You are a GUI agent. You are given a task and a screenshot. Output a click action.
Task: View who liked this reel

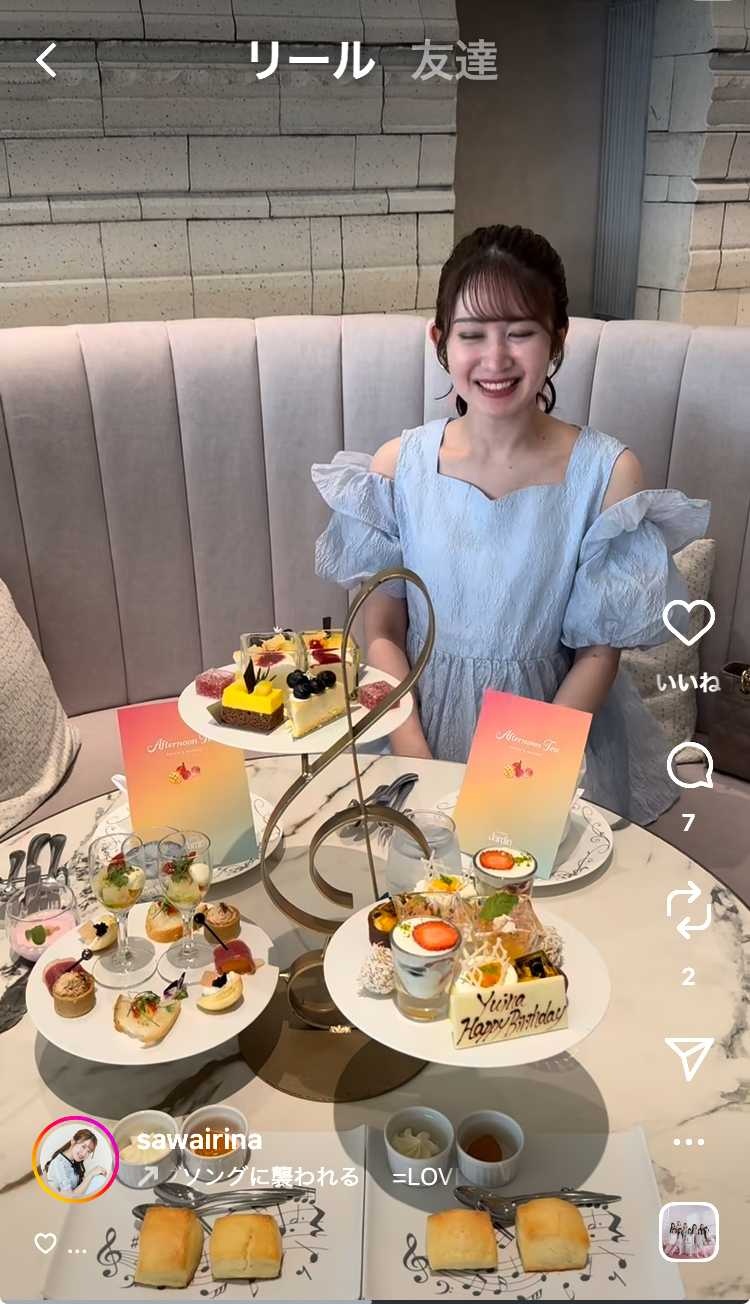point(60,1244)
